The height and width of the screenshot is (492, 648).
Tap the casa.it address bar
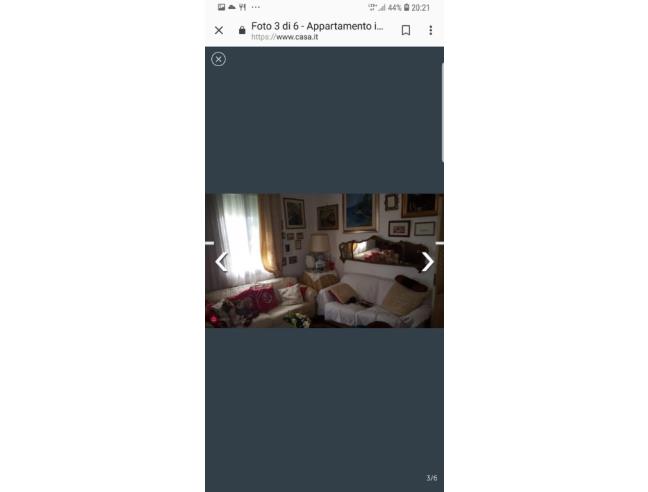pyautogui.click(x=315, y=30)
